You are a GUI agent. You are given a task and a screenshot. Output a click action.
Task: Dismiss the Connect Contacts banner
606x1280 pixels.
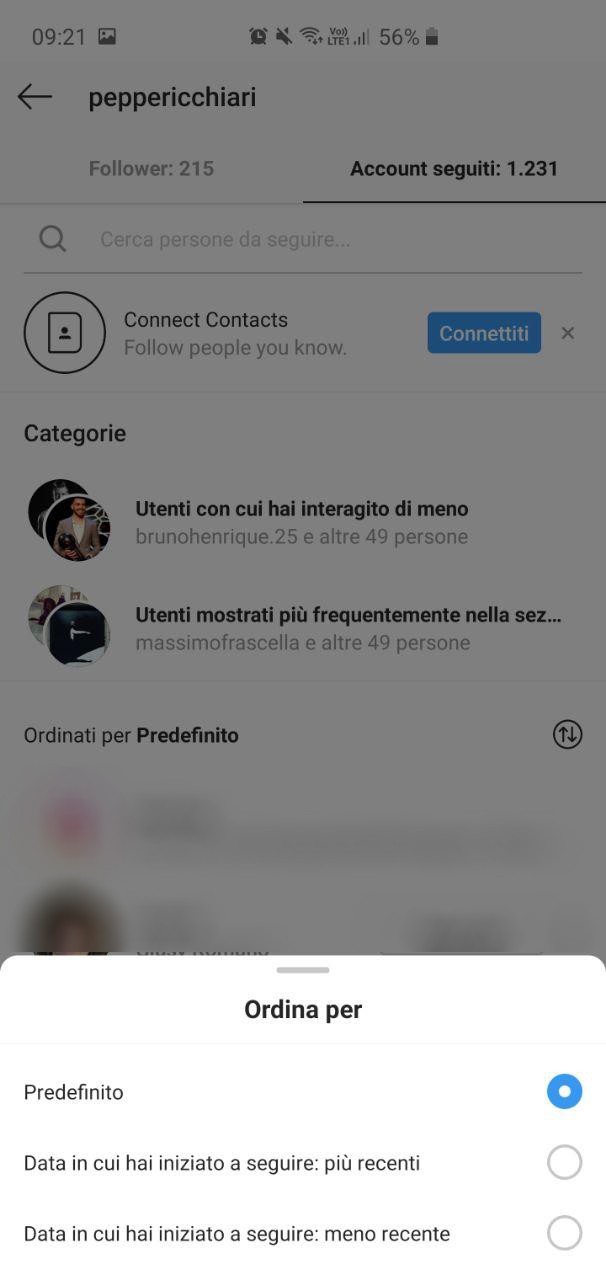pyautogui.click(x=568, y=333)
